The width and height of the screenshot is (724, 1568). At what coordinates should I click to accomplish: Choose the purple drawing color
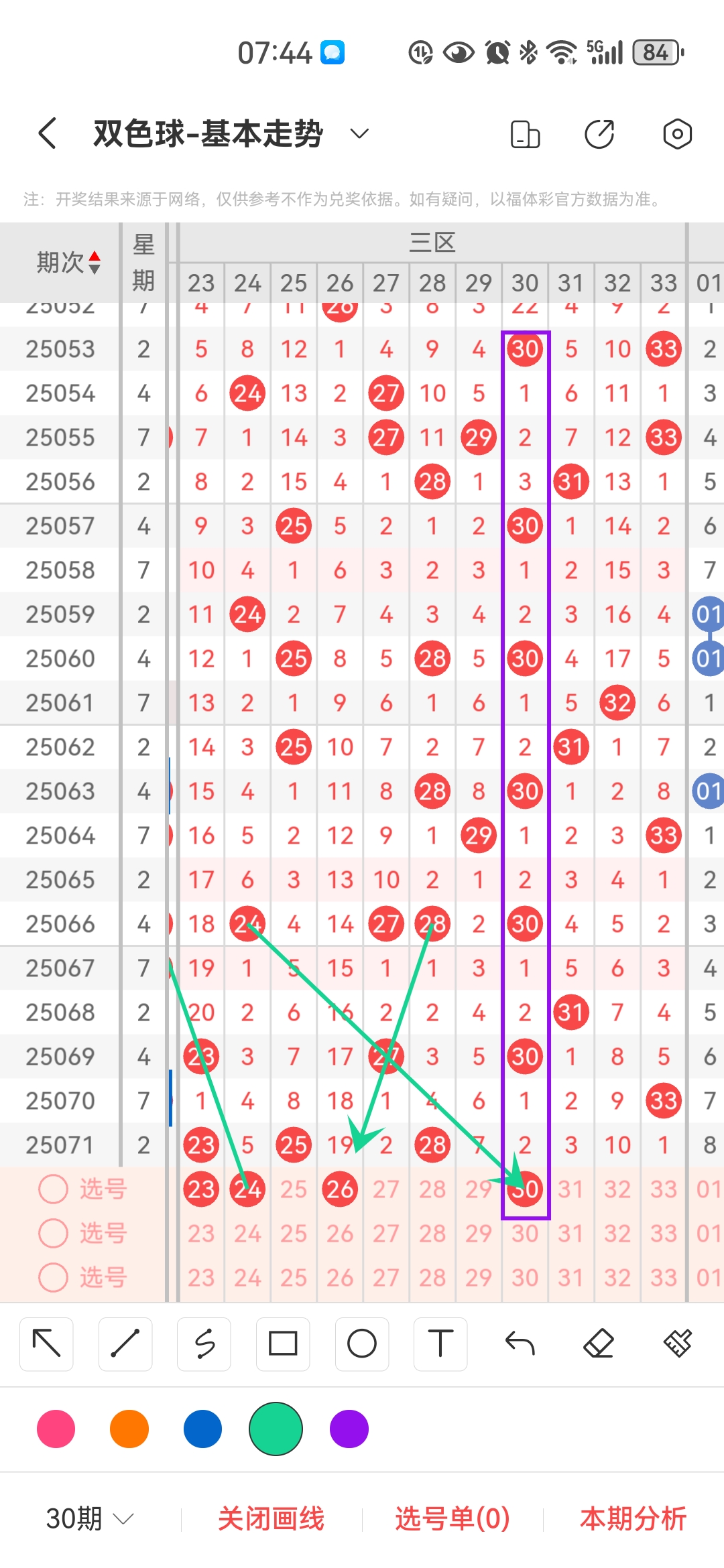pos(349,1429)
